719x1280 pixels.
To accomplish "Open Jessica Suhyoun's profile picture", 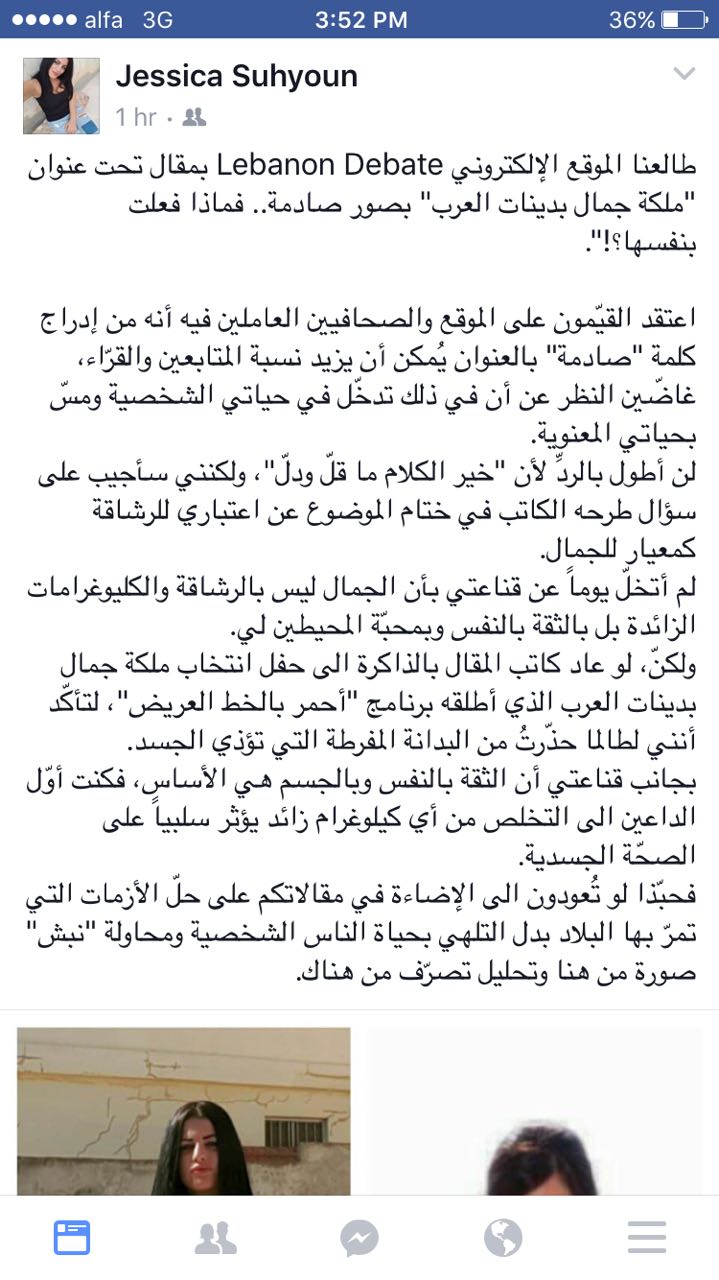I will [x=61, y=96].
